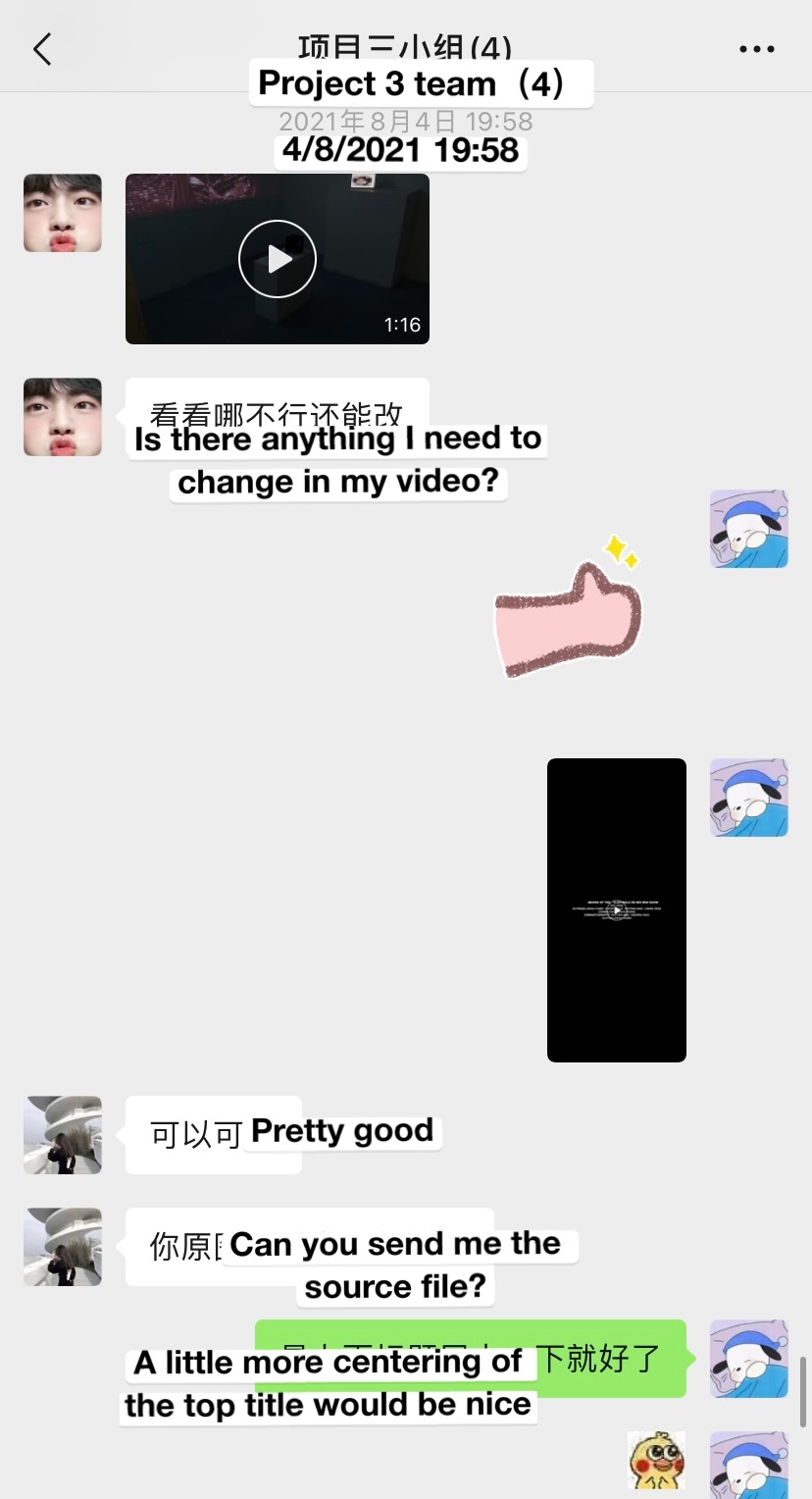The width and height of the screenshot is (812, 1499).
Task: Open the thumbs-up sticker message
Action: point(568,606)
